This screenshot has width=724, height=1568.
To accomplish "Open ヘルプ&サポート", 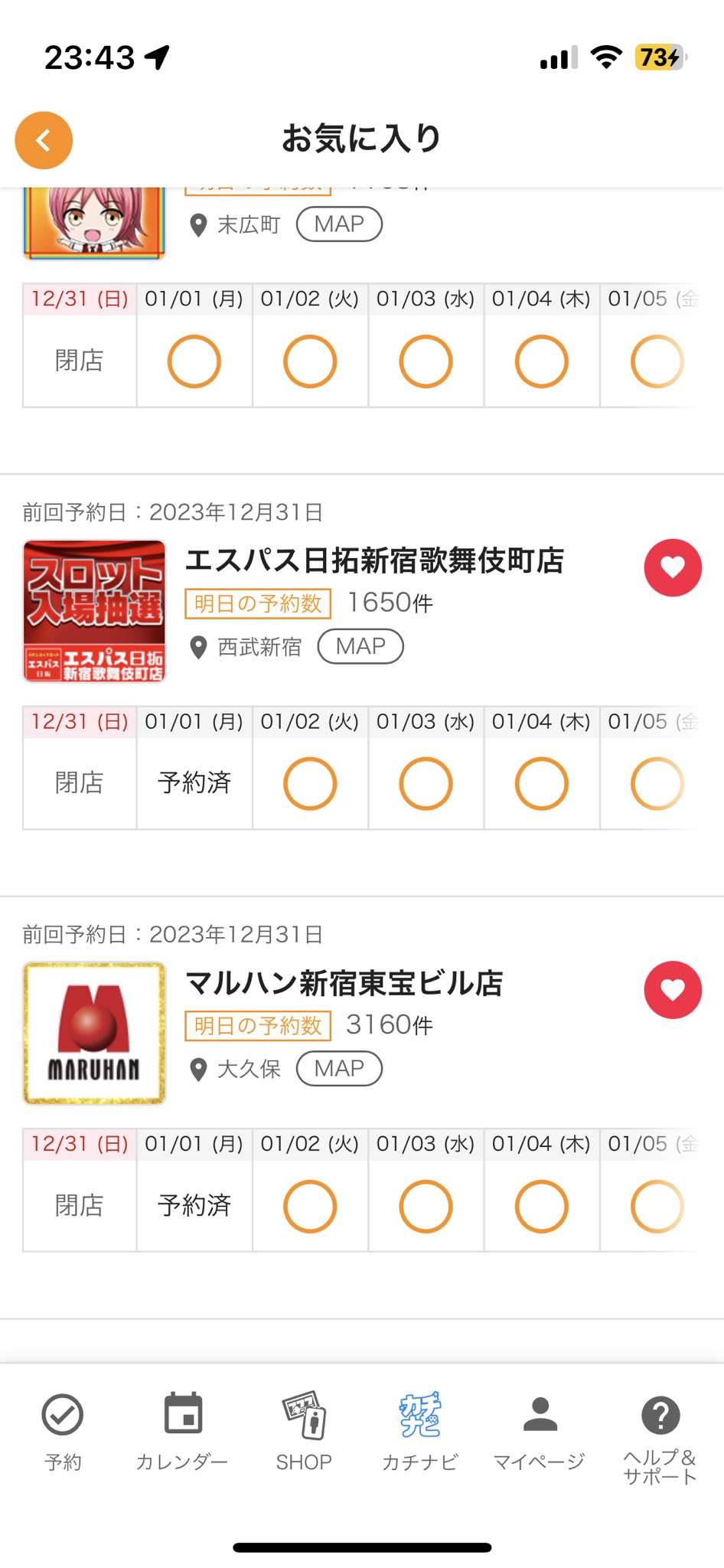I will [x=660, y=1436].
